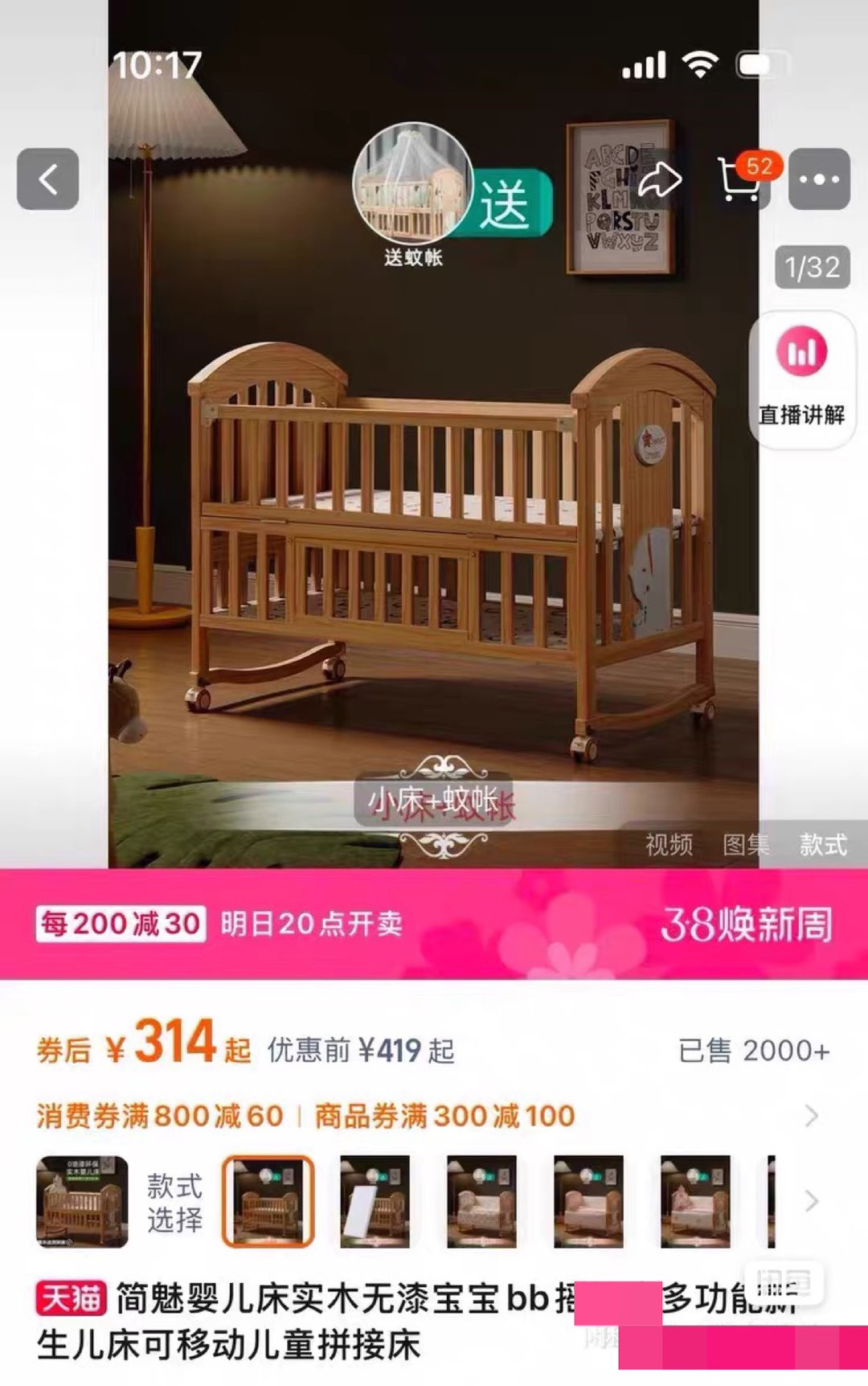Share this crib product
The height and width of the screenshot is (1386, 868).
point(660,179)
